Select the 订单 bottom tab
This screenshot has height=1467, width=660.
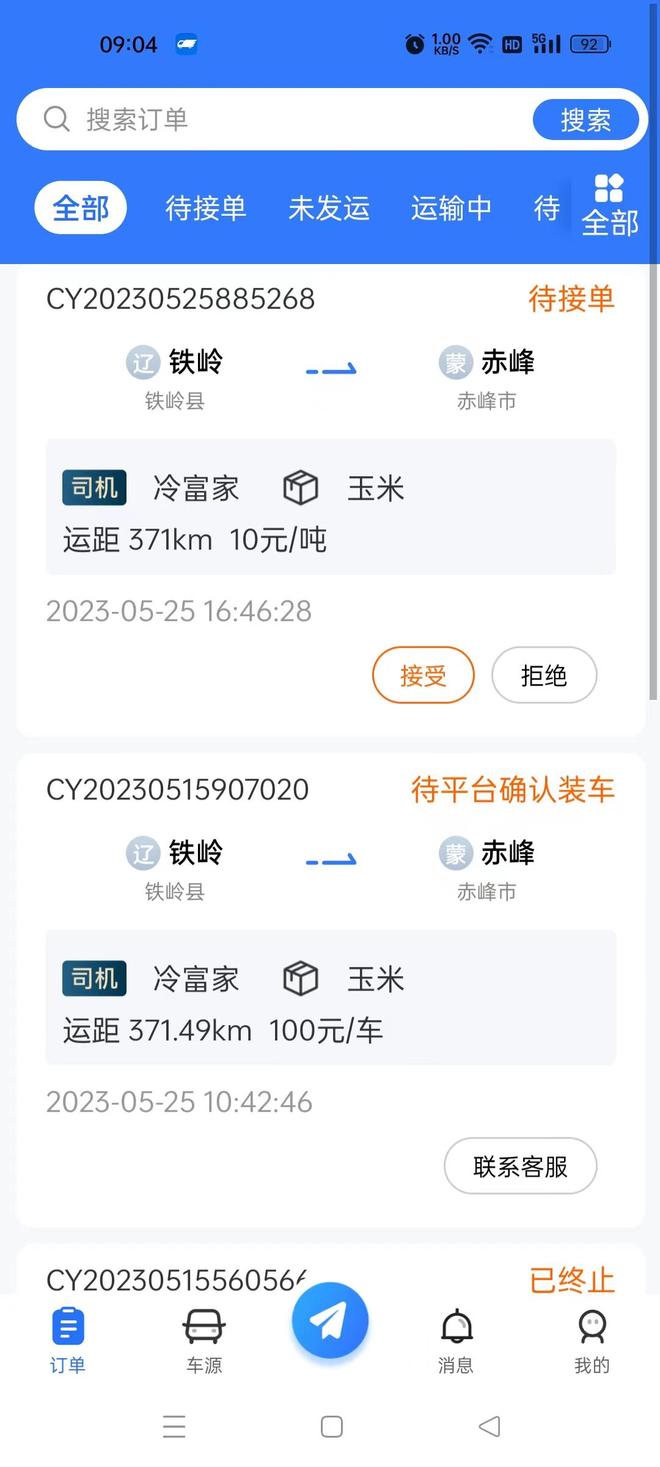(x=68, y=1341)
